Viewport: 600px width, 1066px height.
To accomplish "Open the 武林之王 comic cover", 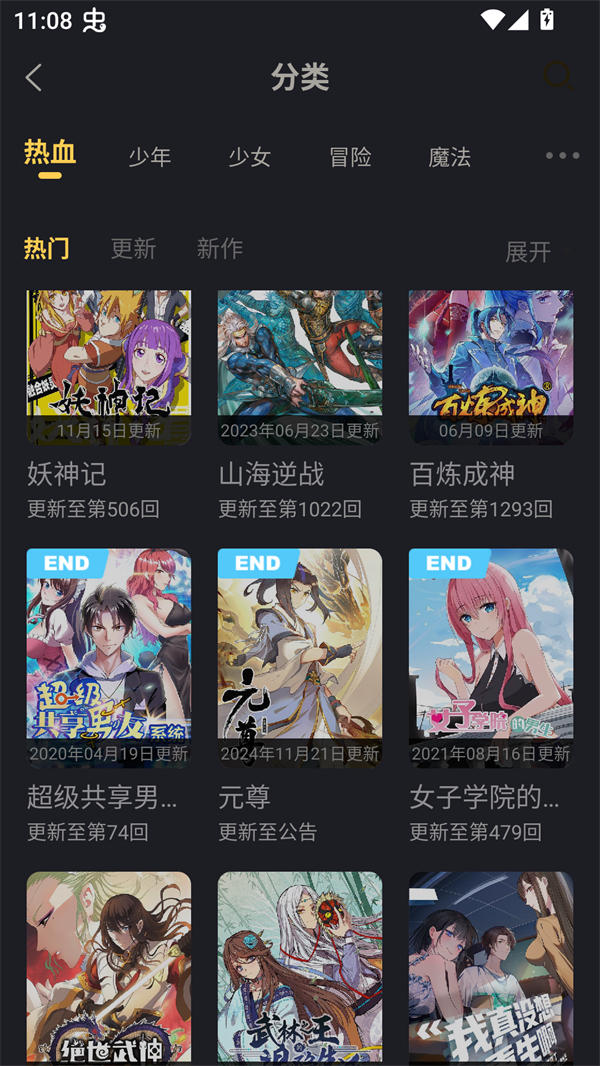I will pos(300,967).
